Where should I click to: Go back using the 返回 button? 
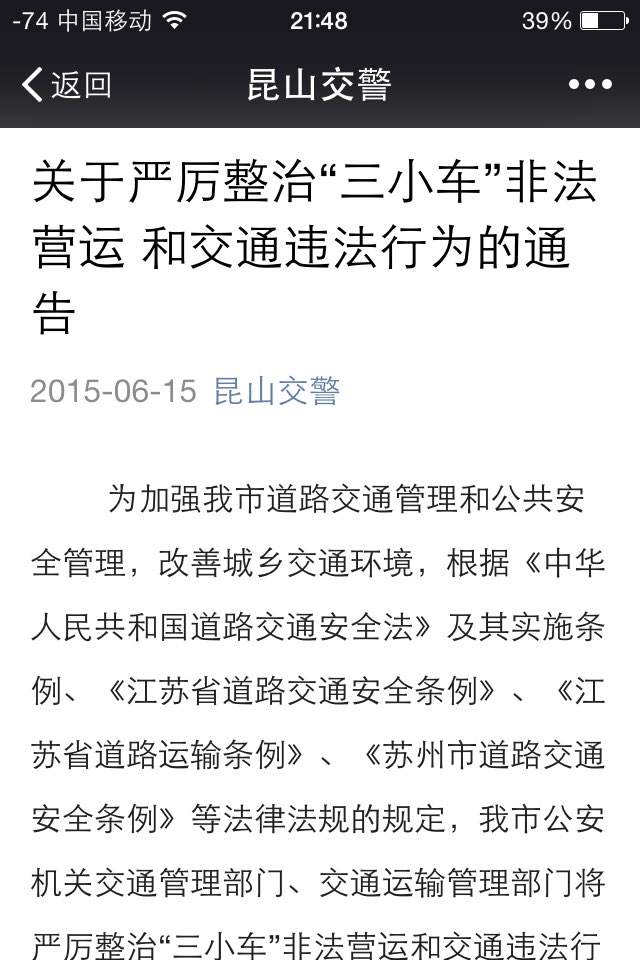coord(66,85)
